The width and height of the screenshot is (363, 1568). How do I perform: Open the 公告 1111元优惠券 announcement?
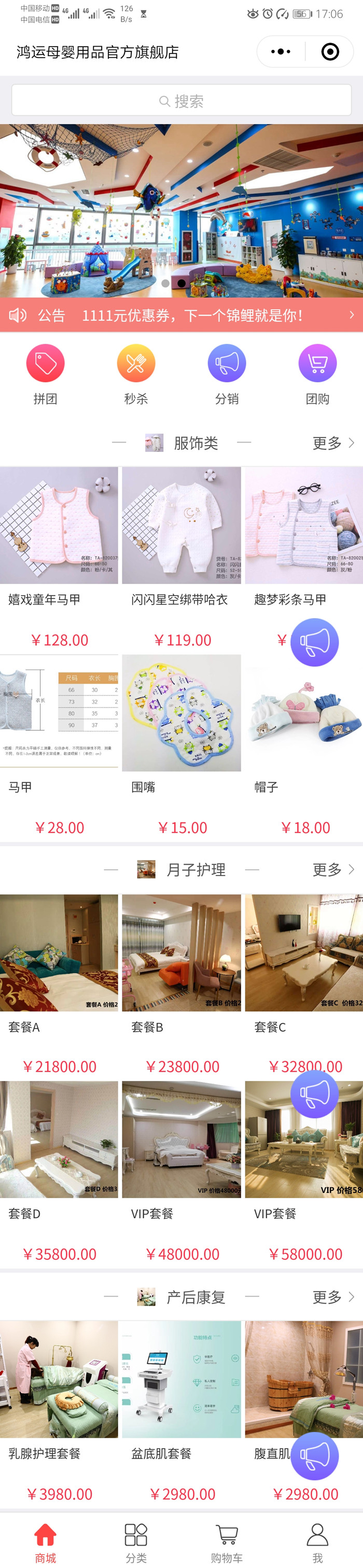(x=181, y=315)
